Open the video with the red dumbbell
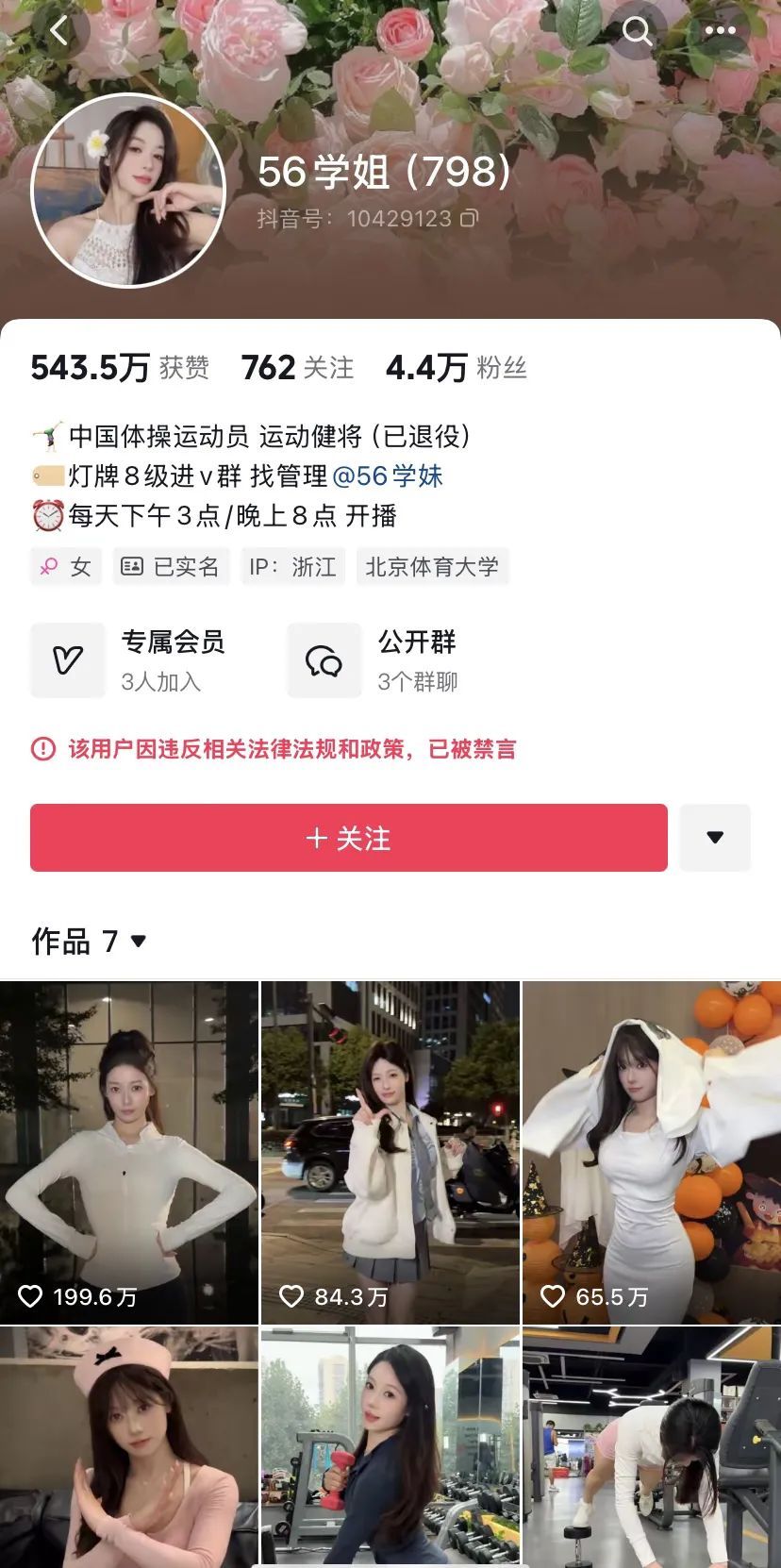 [390, 1448]
